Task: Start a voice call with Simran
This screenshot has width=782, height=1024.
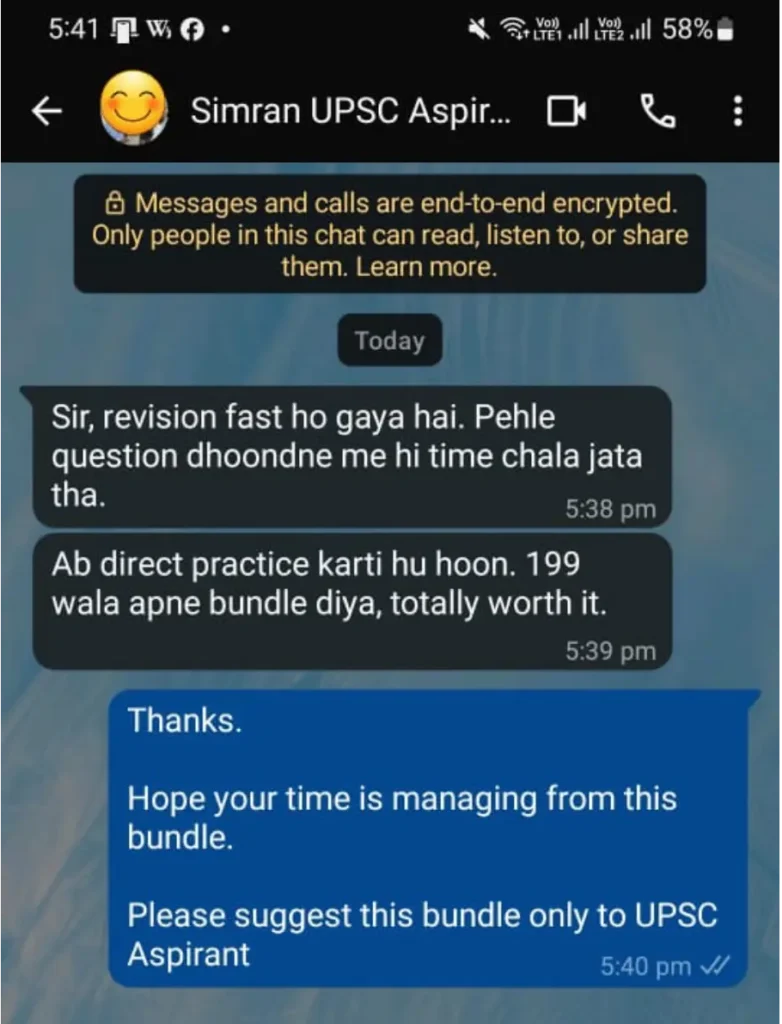Action: [658, 112]
